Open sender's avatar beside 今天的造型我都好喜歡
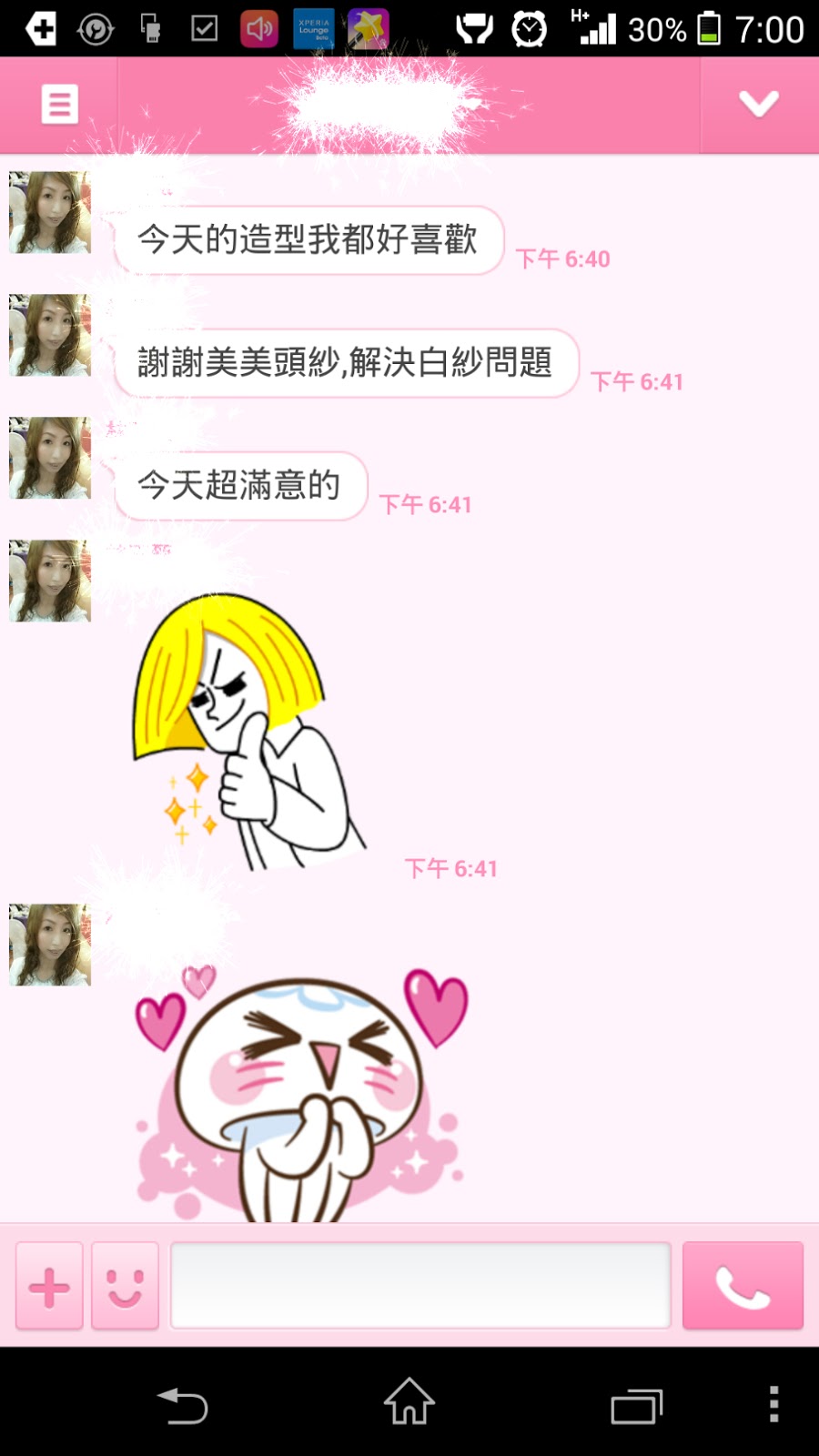 click(50, 212)
